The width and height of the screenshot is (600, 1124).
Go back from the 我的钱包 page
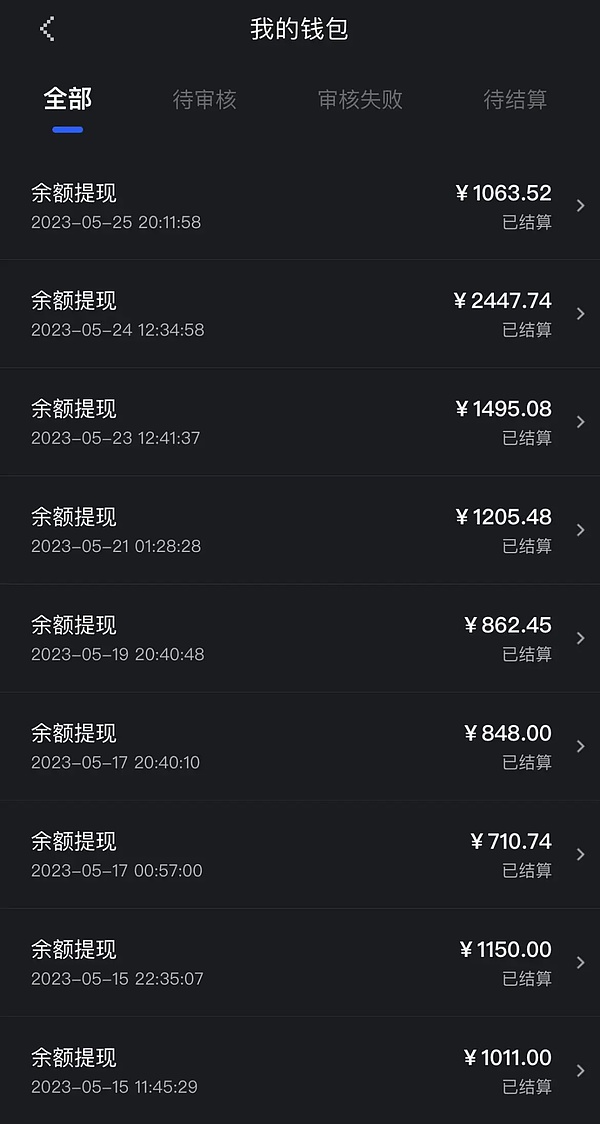click(x=47, y=29)
